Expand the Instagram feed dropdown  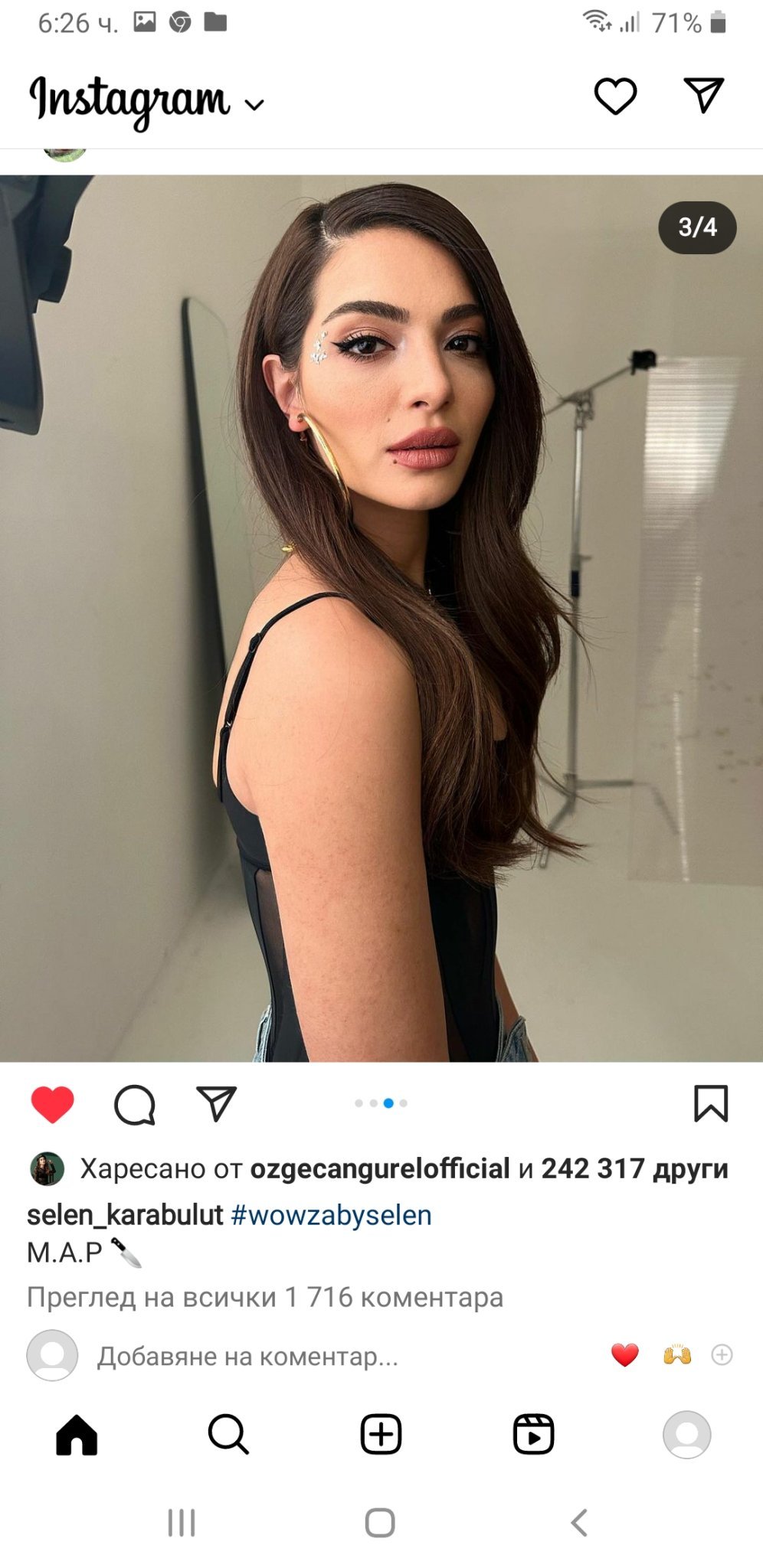coord(254,105)
